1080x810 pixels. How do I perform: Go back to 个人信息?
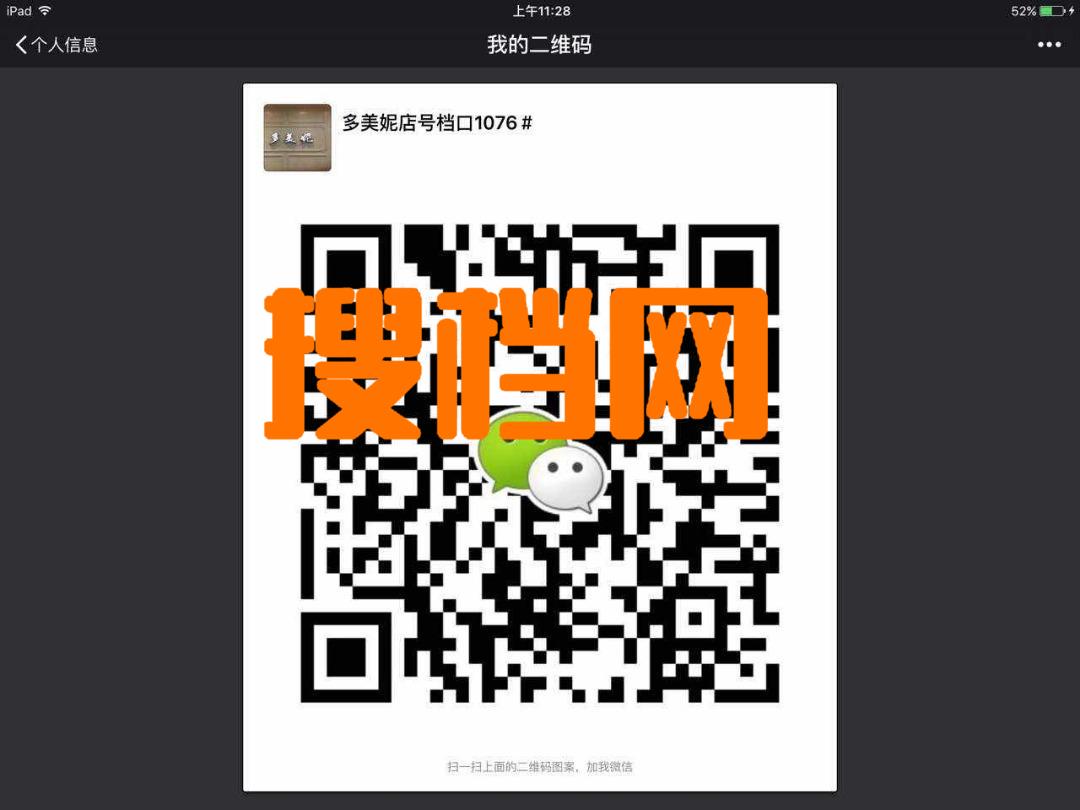pyautogui.click(x=56, y=45)
